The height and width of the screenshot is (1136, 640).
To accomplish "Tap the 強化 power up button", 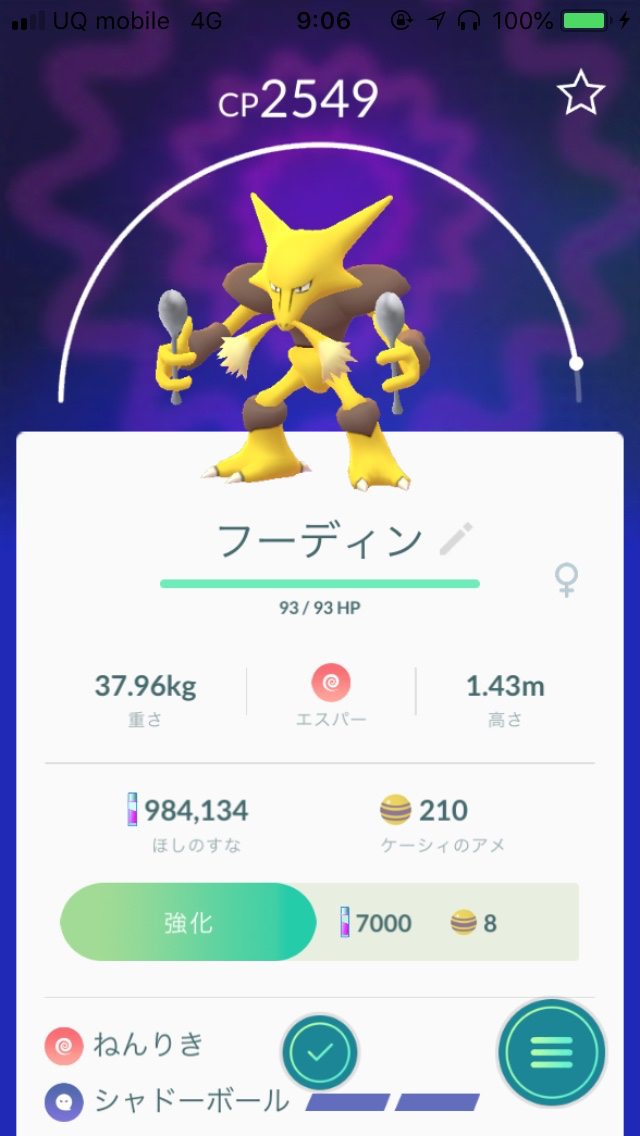I will point(188,922).
